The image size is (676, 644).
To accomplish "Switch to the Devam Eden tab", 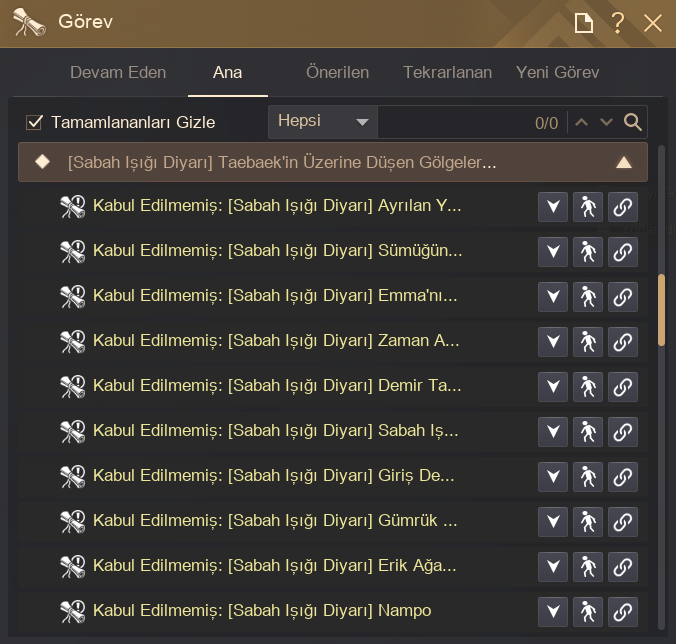I will [x=118, y=72].
